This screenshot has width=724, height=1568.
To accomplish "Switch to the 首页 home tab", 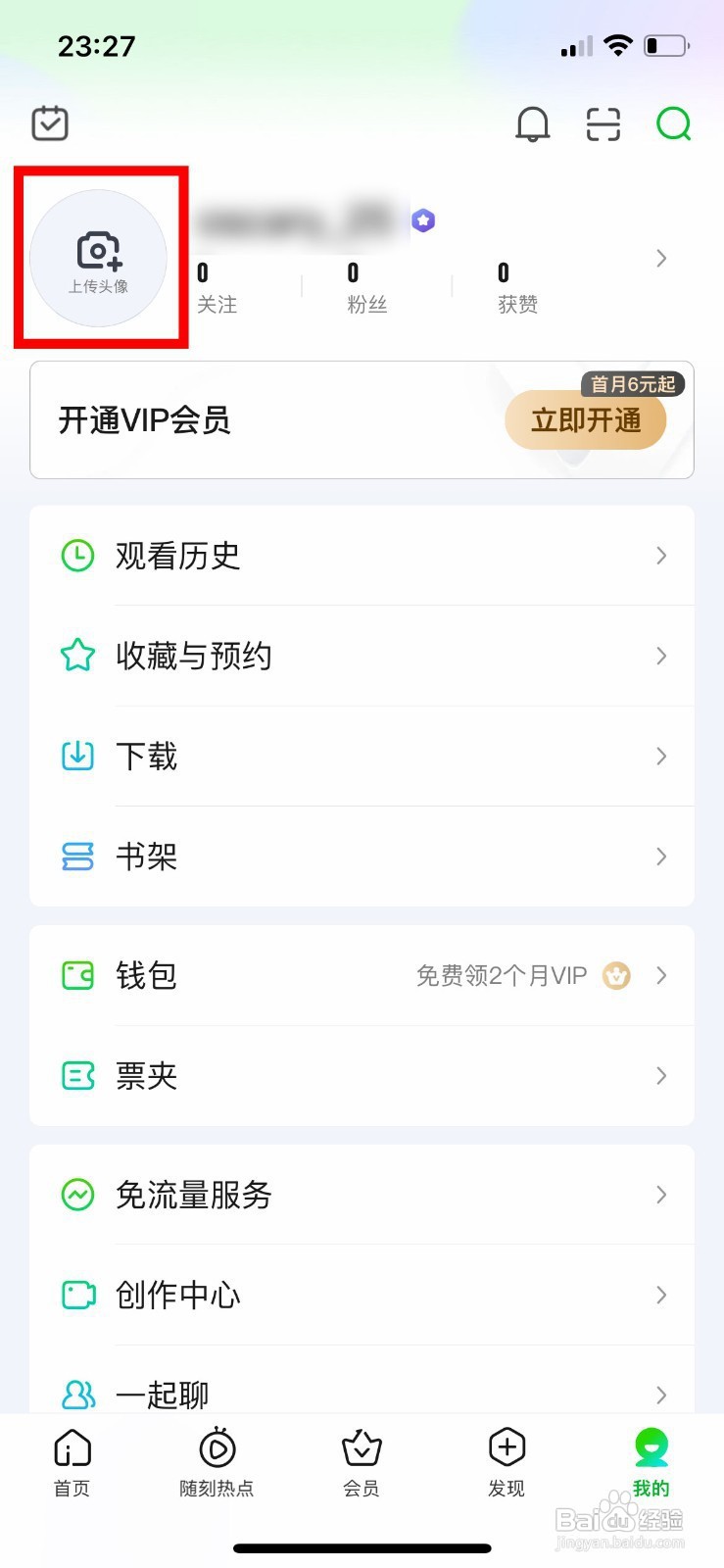I will click(72, 1462).
